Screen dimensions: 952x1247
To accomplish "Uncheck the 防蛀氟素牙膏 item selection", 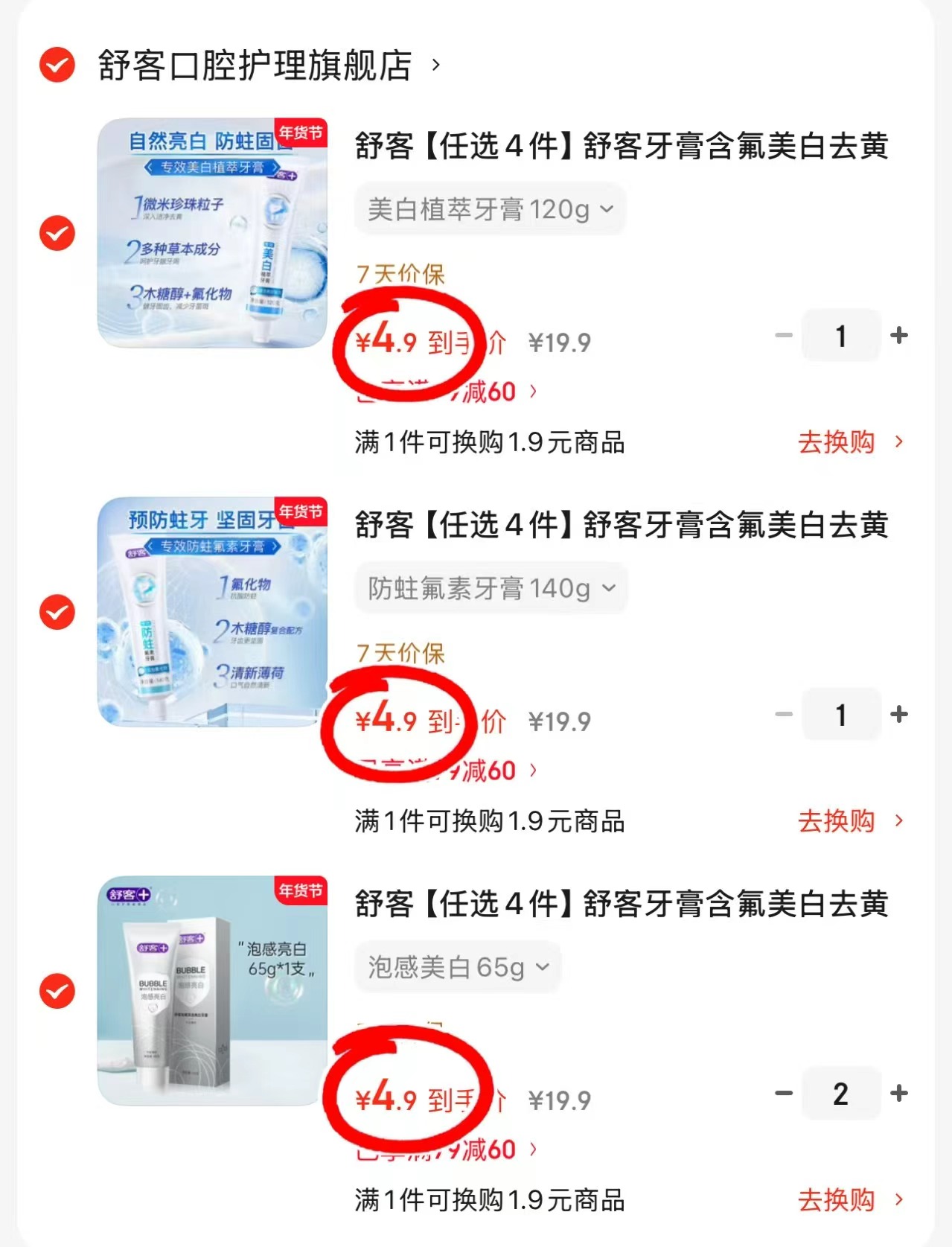I will point(56,613).
